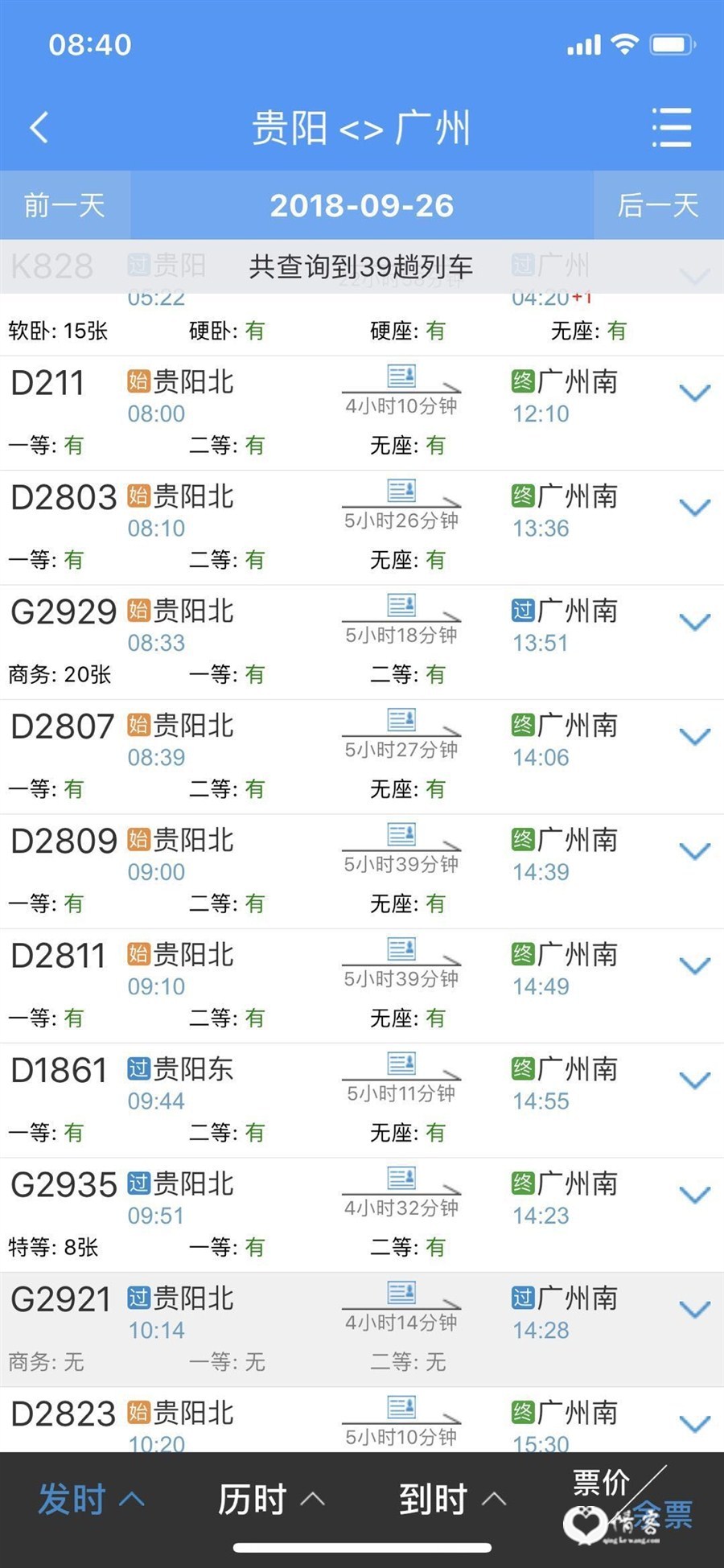This screenshot has height=1568, width=724.
Task: Go to the previous day (前一天)
Action: (x=65, y=205)
